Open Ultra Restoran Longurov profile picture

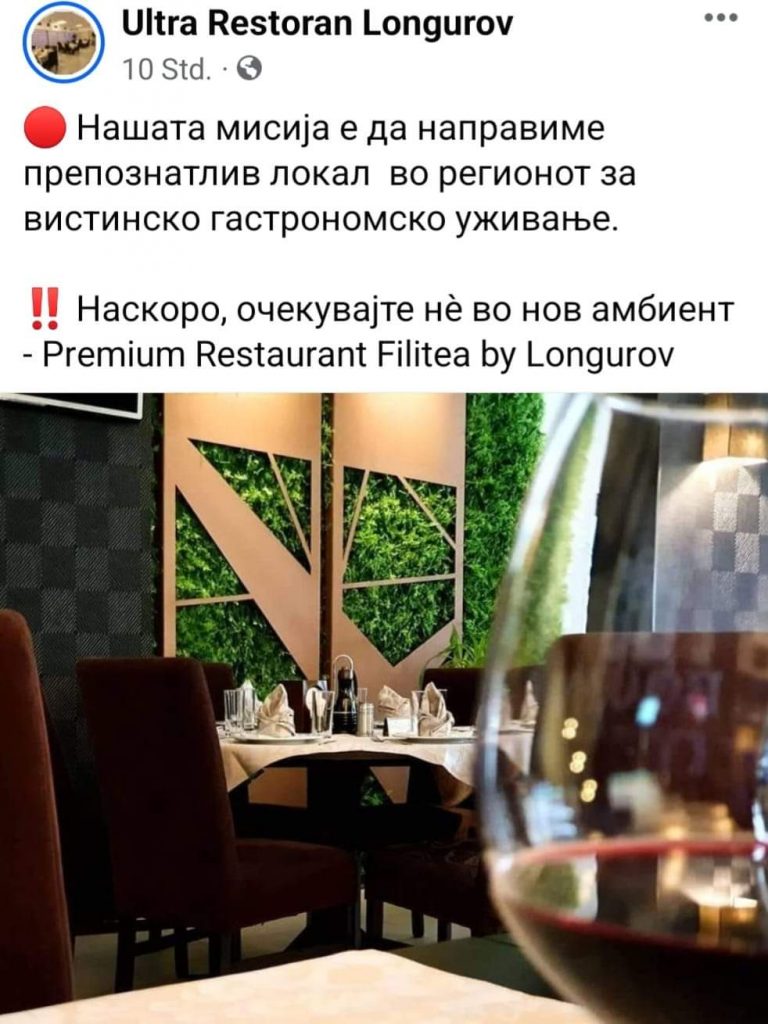pyautogui.click(x=61, y=42)
